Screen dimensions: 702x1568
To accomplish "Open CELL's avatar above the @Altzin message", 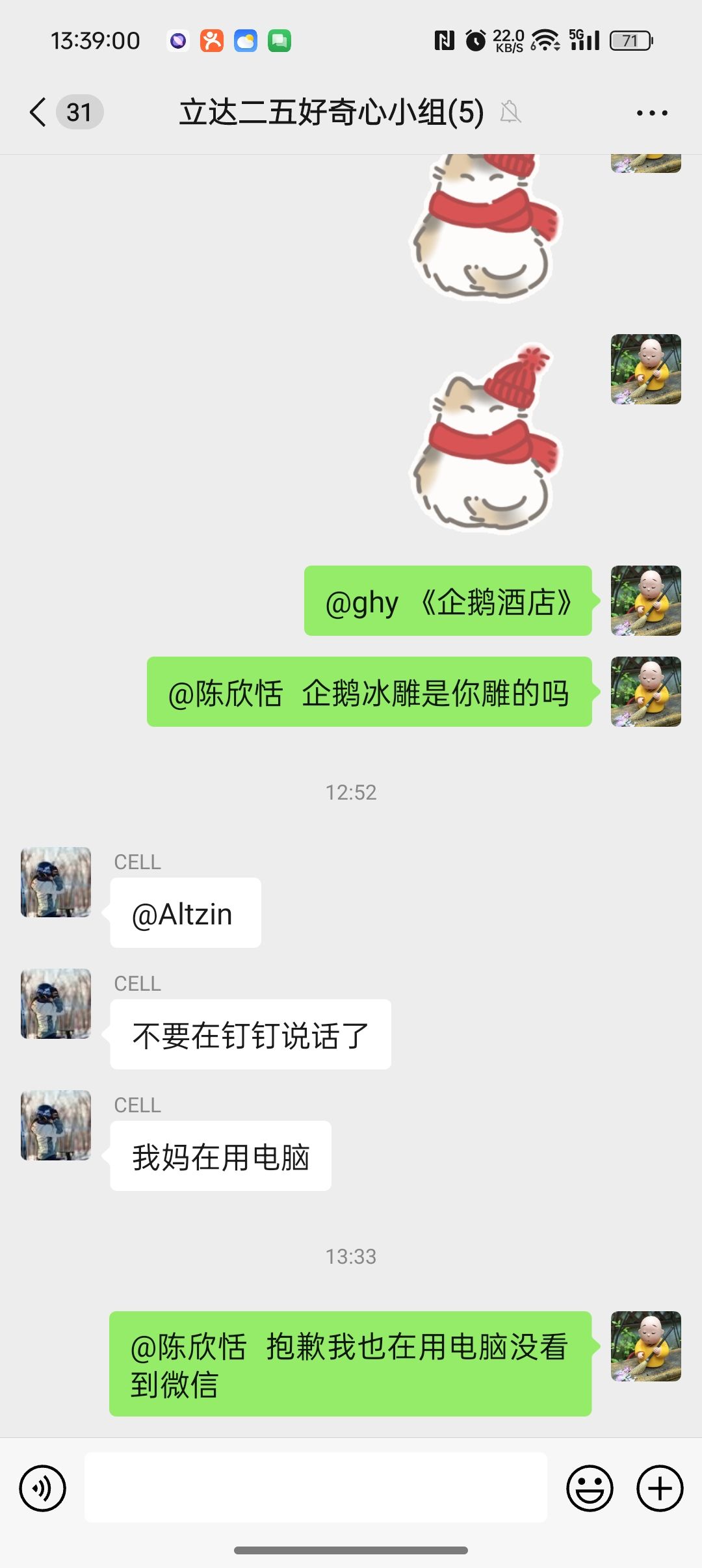I will coord(56,882).
